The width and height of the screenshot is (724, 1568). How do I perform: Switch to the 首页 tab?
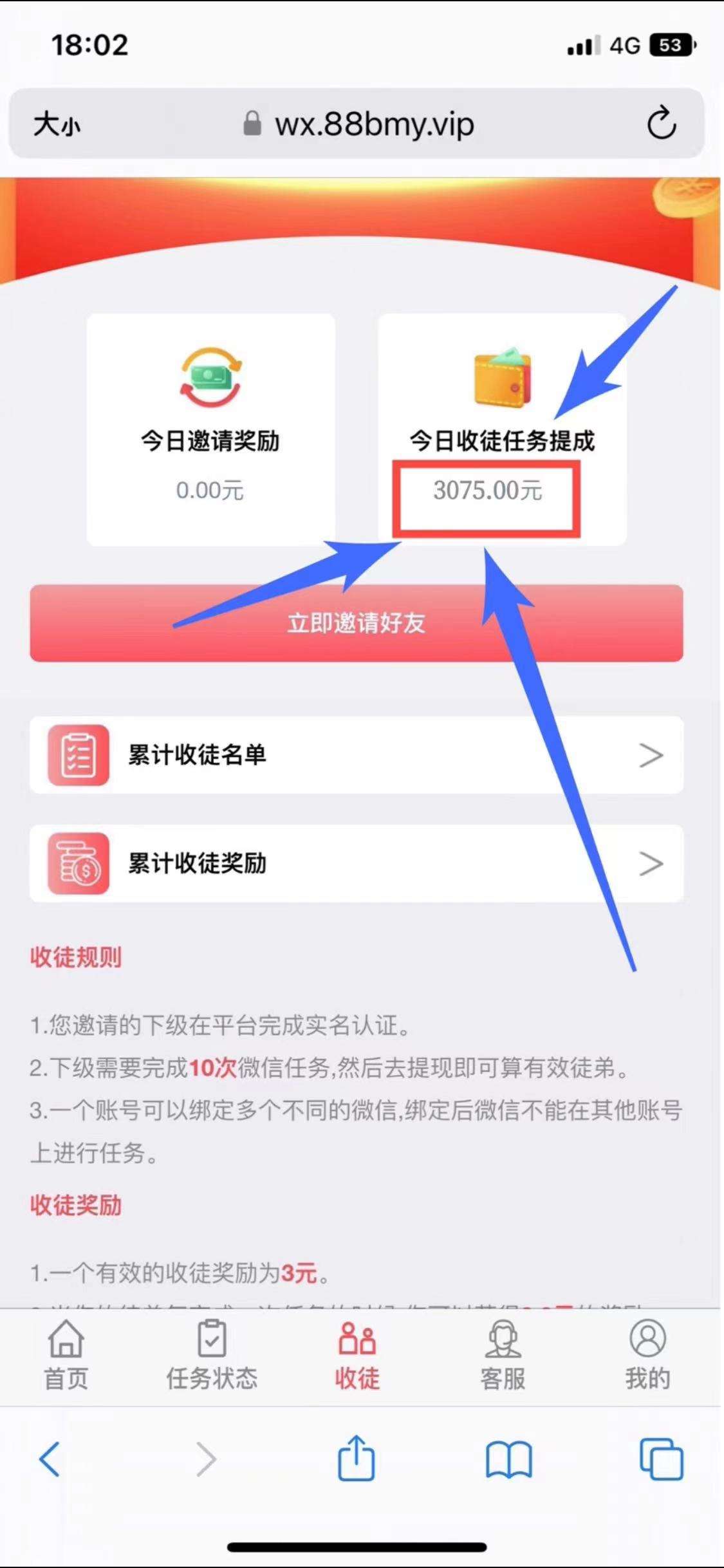pyautogui.click(x=66, y=1356)
